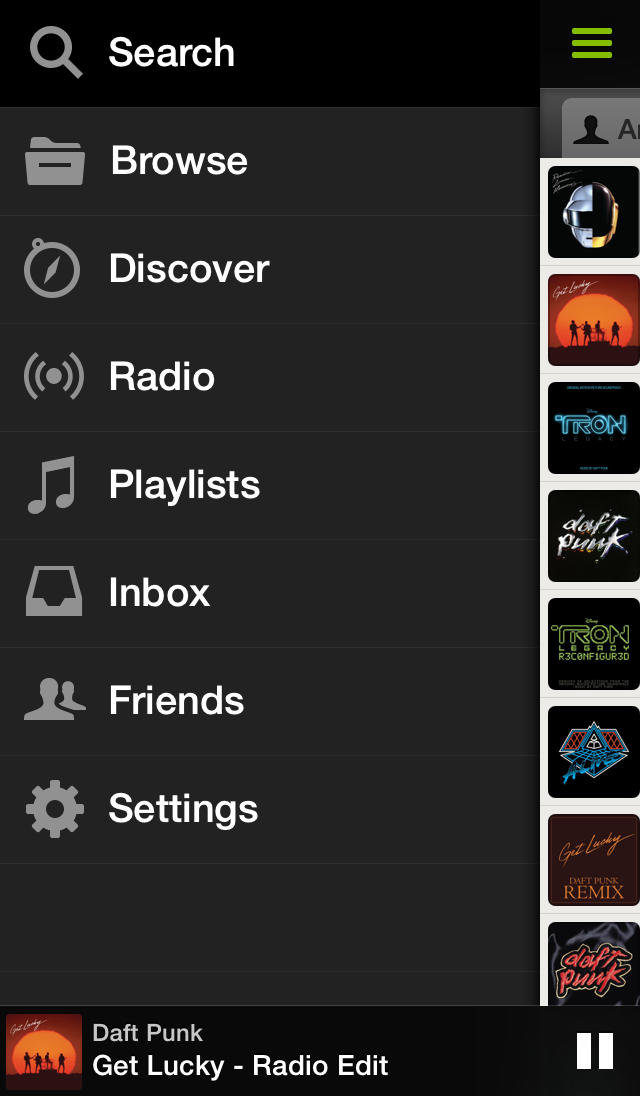640x1096 pixels.
Task: Open Playlists
Action: click(184, 485)
